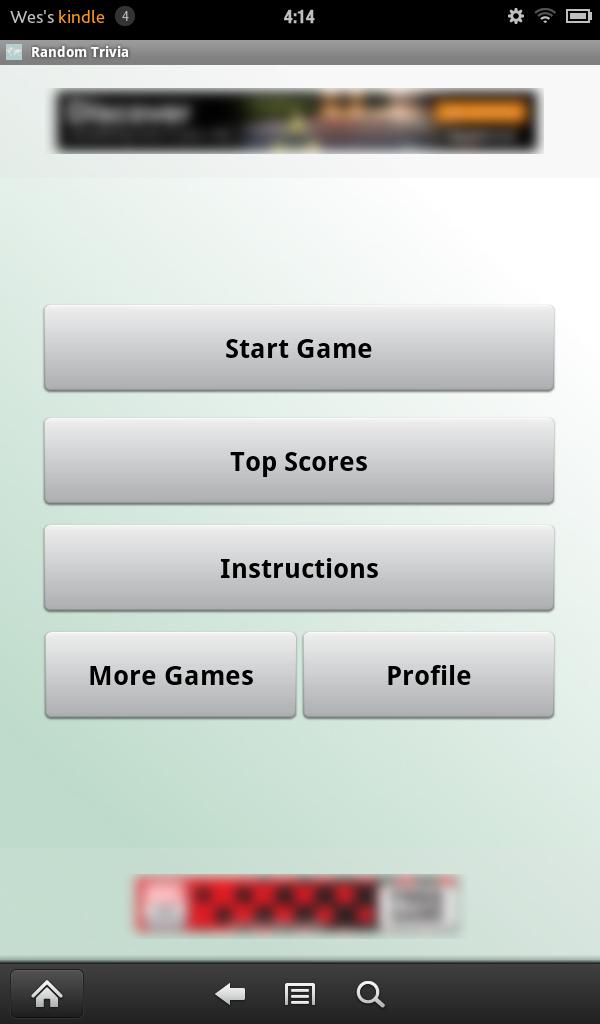The height and width of the screenshot is (1024, 600).
Task: Open the Instructions page
Action: 299,568
